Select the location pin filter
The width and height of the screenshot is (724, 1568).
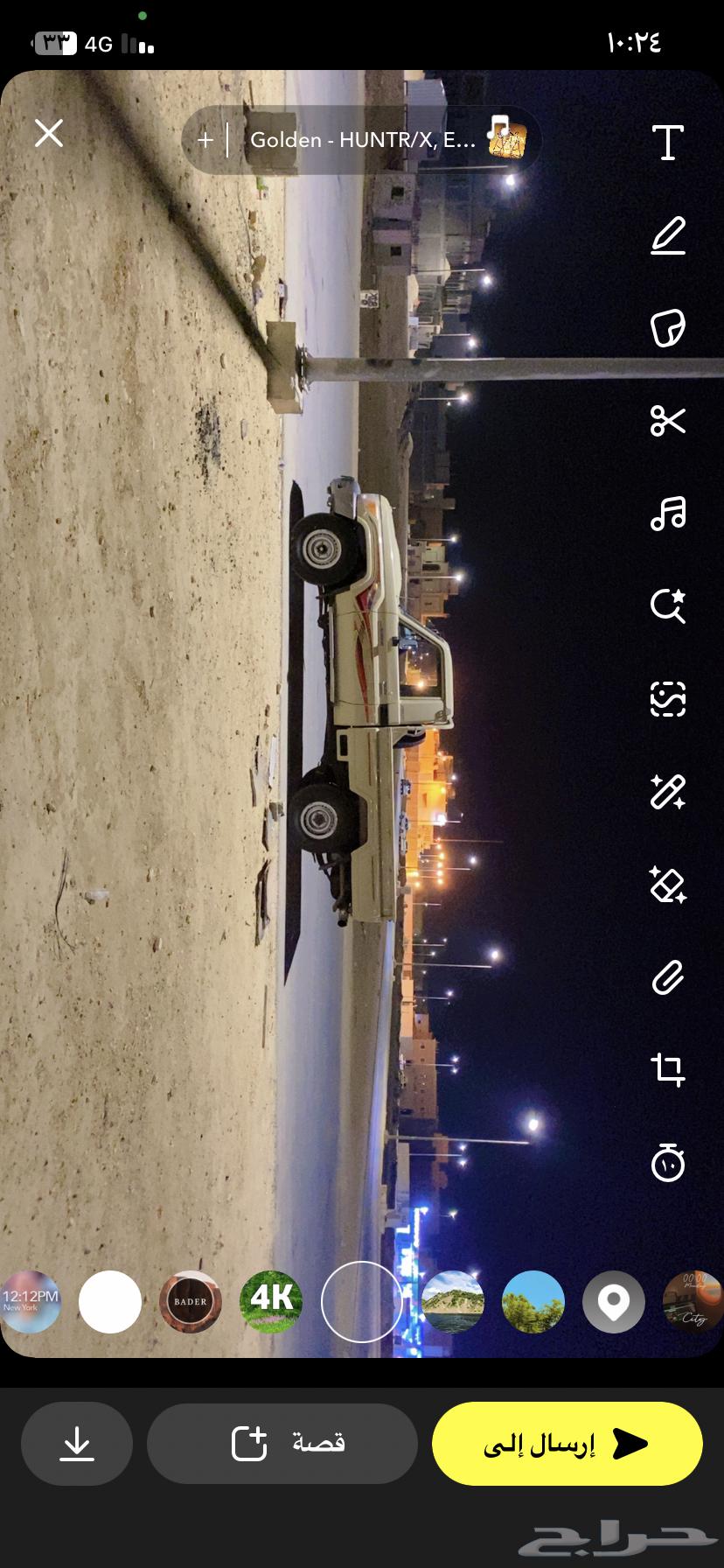click(x=614, y=1302)
